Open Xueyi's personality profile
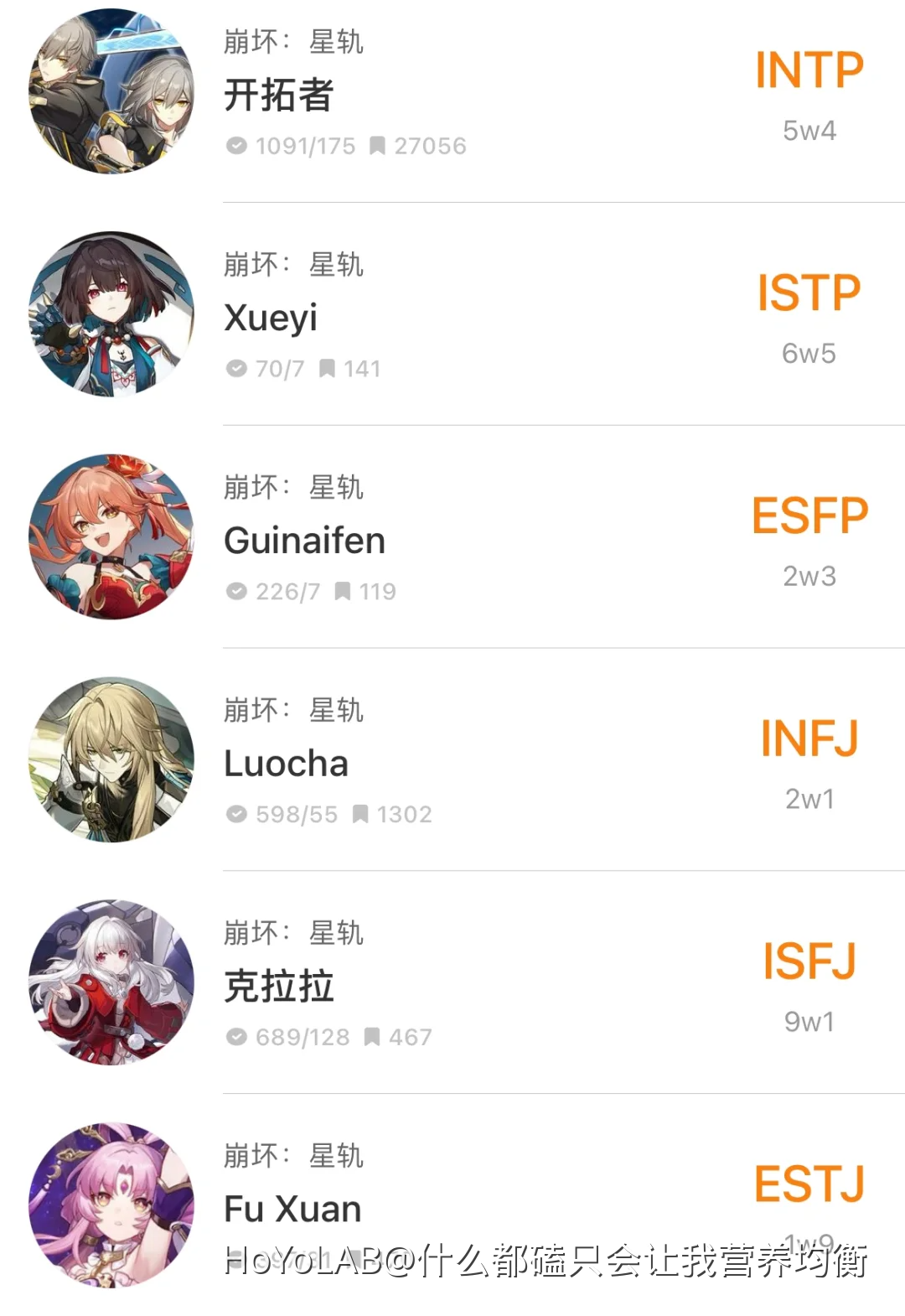The height and width of the screenshot is (1316, 905). click(452, 317)
